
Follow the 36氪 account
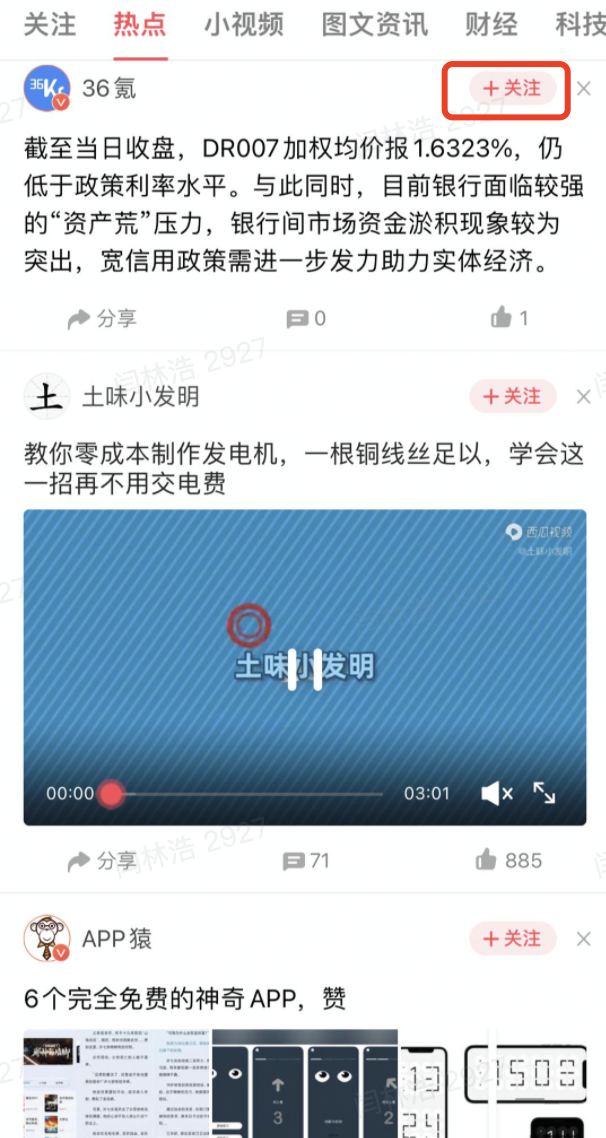(511, 89)
